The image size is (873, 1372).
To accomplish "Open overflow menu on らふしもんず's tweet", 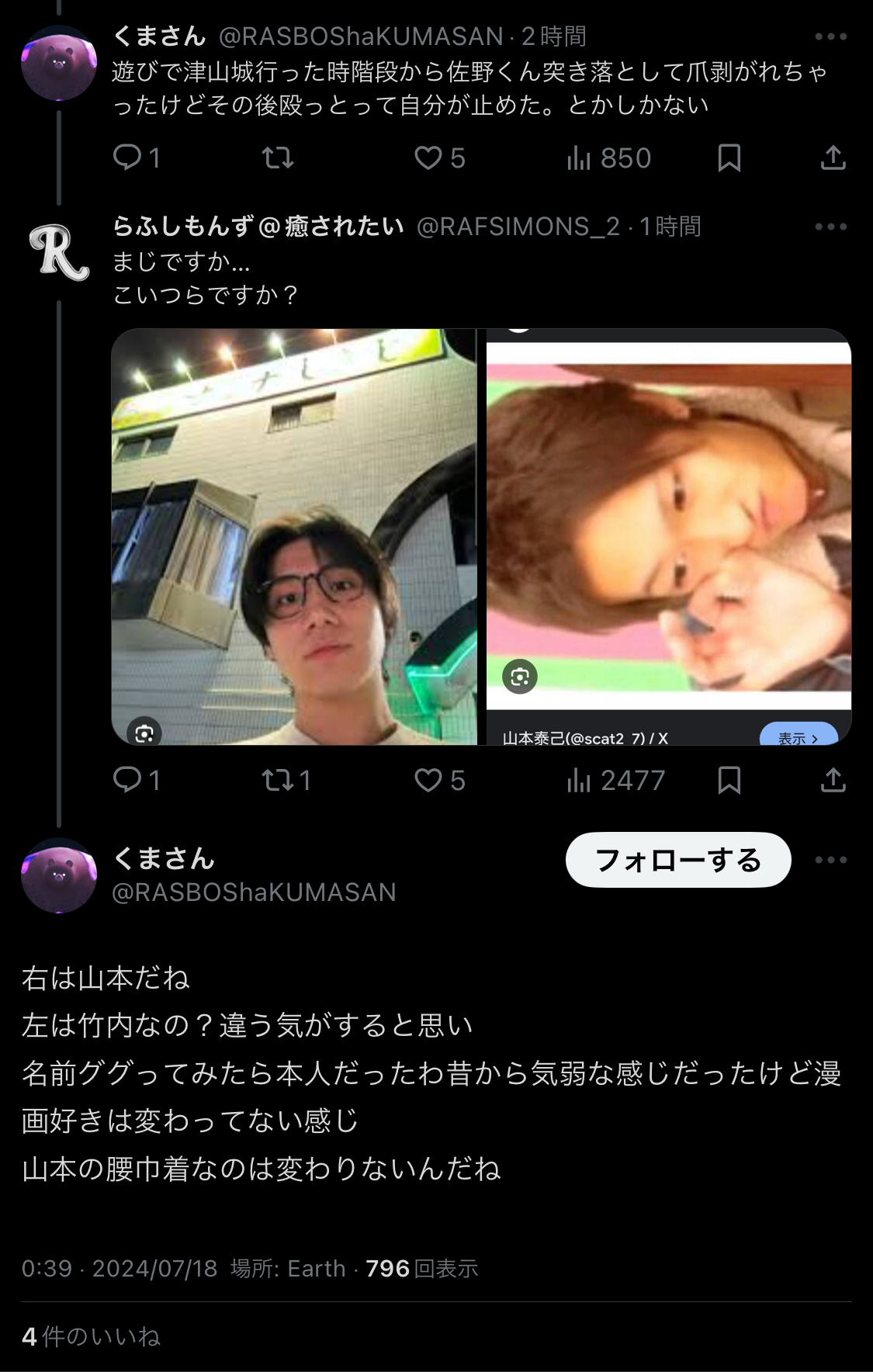I will tap(830, 227).
